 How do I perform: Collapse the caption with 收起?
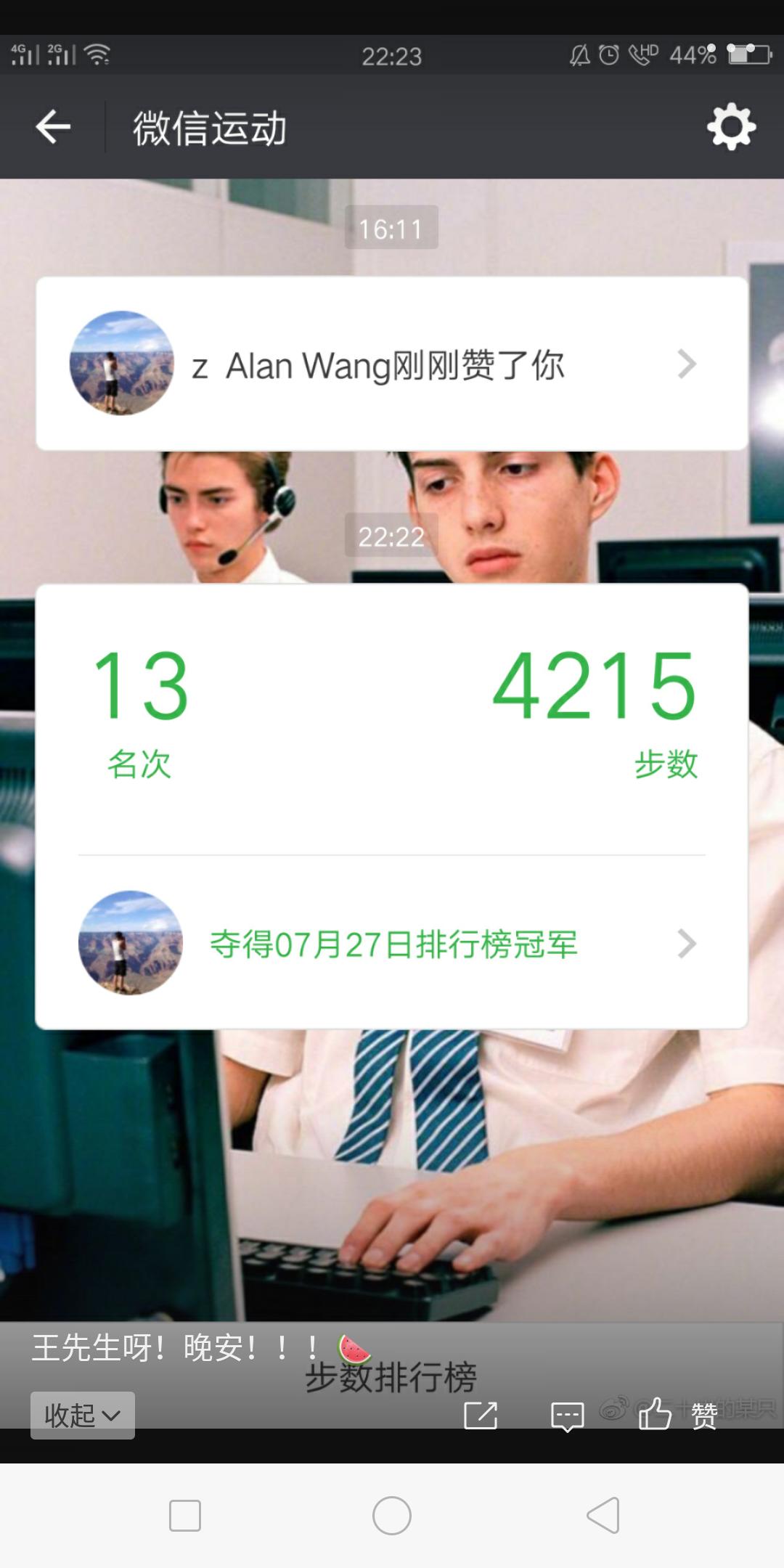(82, 1415)
